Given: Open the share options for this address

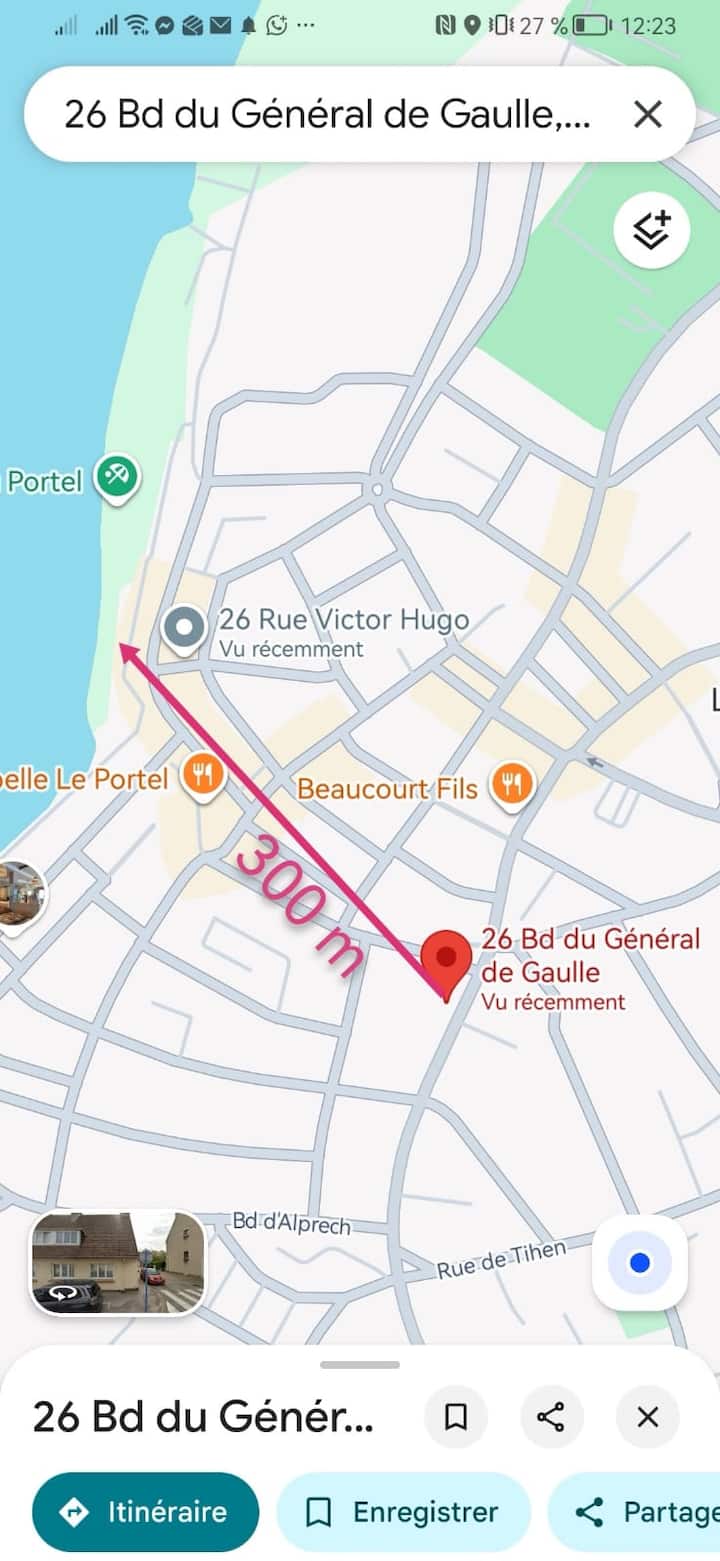Looking at the screenshot, I should click(552, 1417).
